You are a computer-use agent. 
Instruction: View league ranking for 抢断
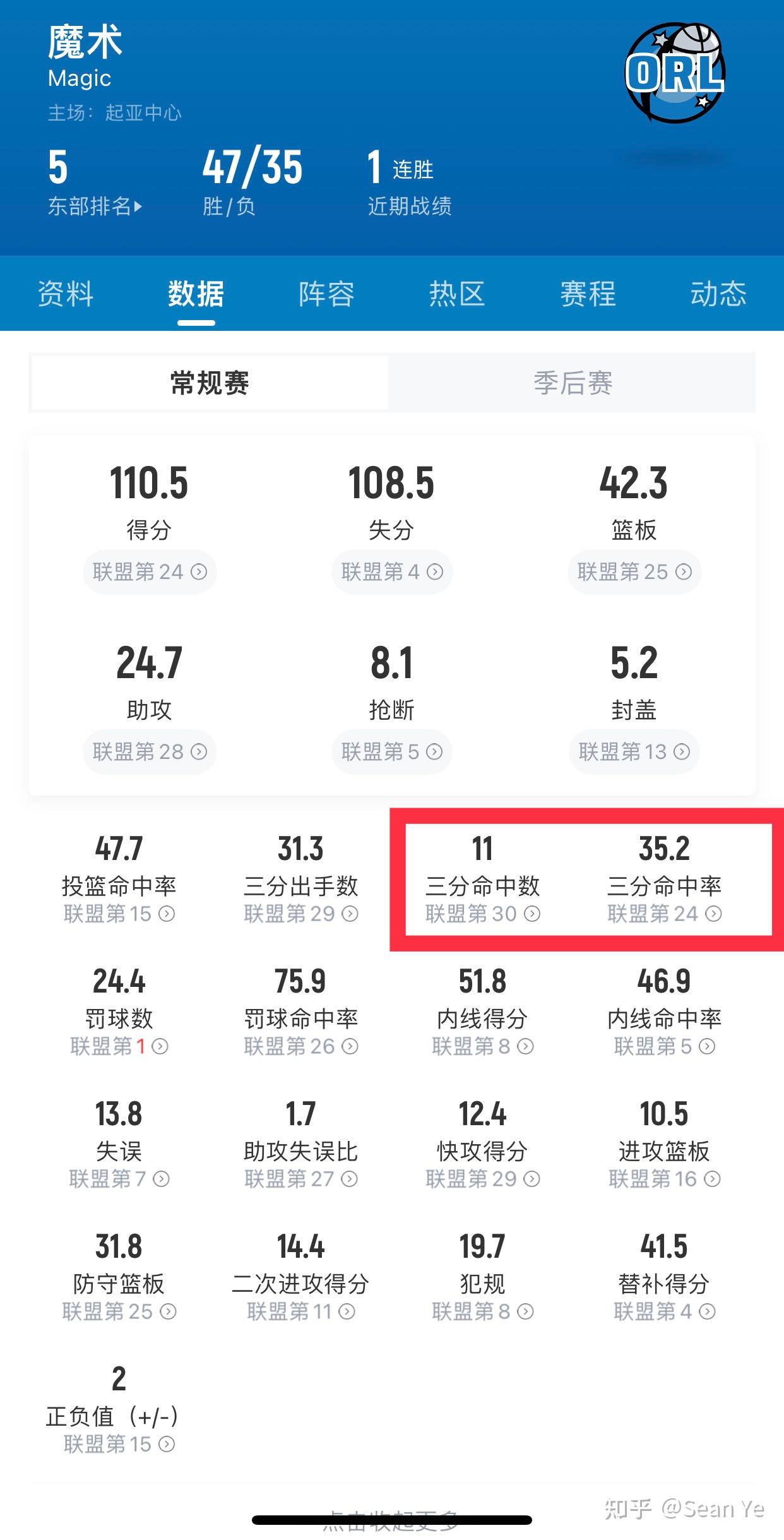tap(392, 752)
